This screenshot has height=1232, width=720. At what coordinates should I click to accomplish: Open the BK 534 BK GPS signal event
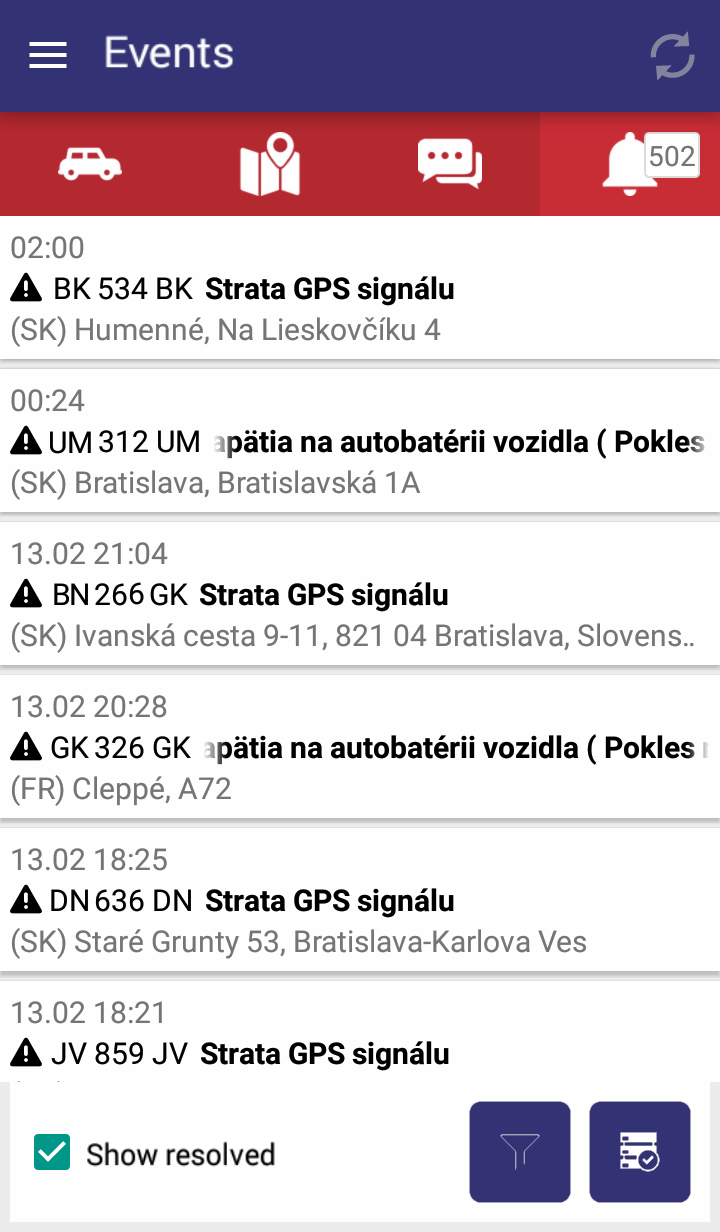[x=360, y=290]
